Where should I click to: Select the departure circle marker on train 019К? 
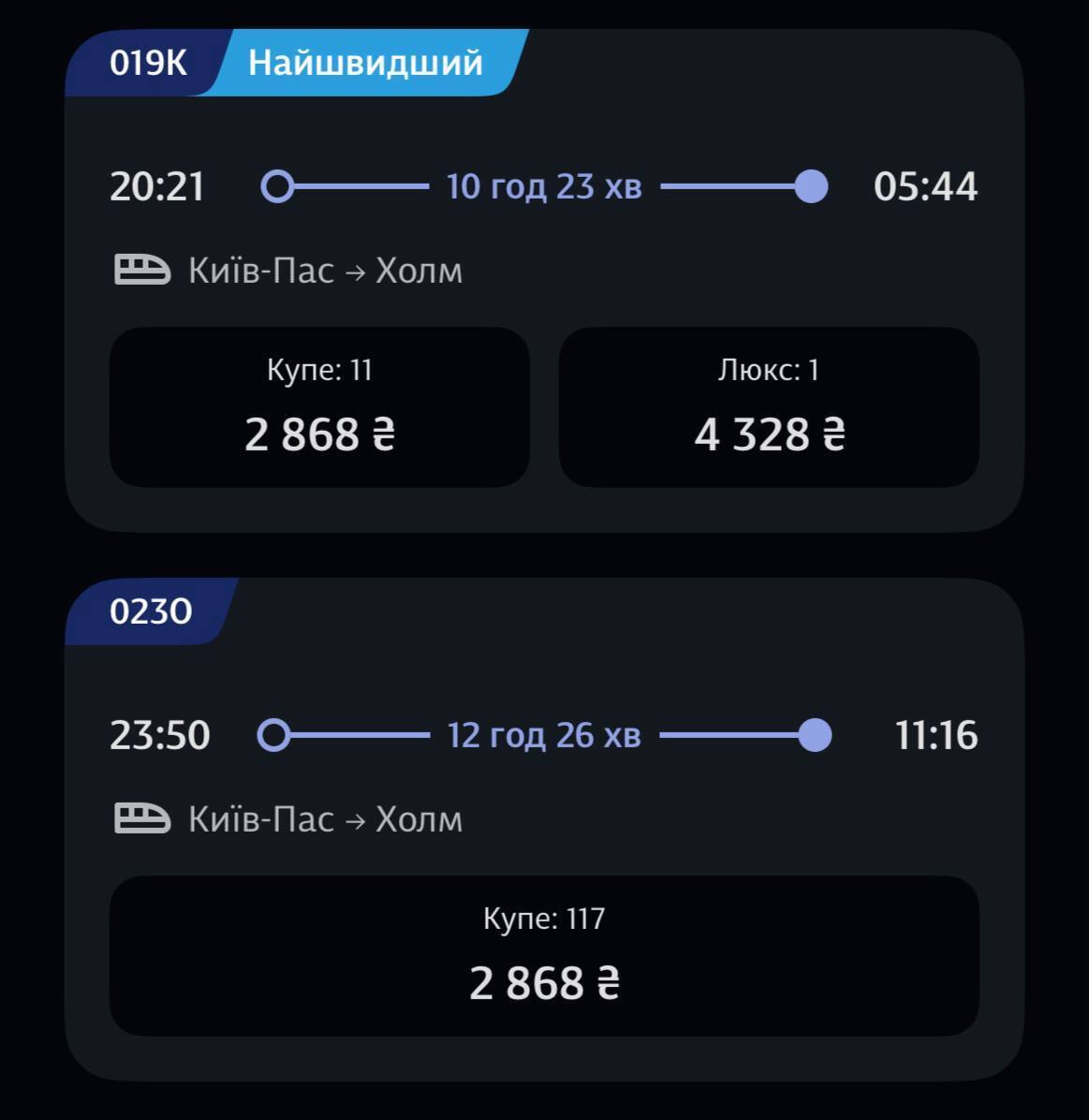(x=278, y=186)
